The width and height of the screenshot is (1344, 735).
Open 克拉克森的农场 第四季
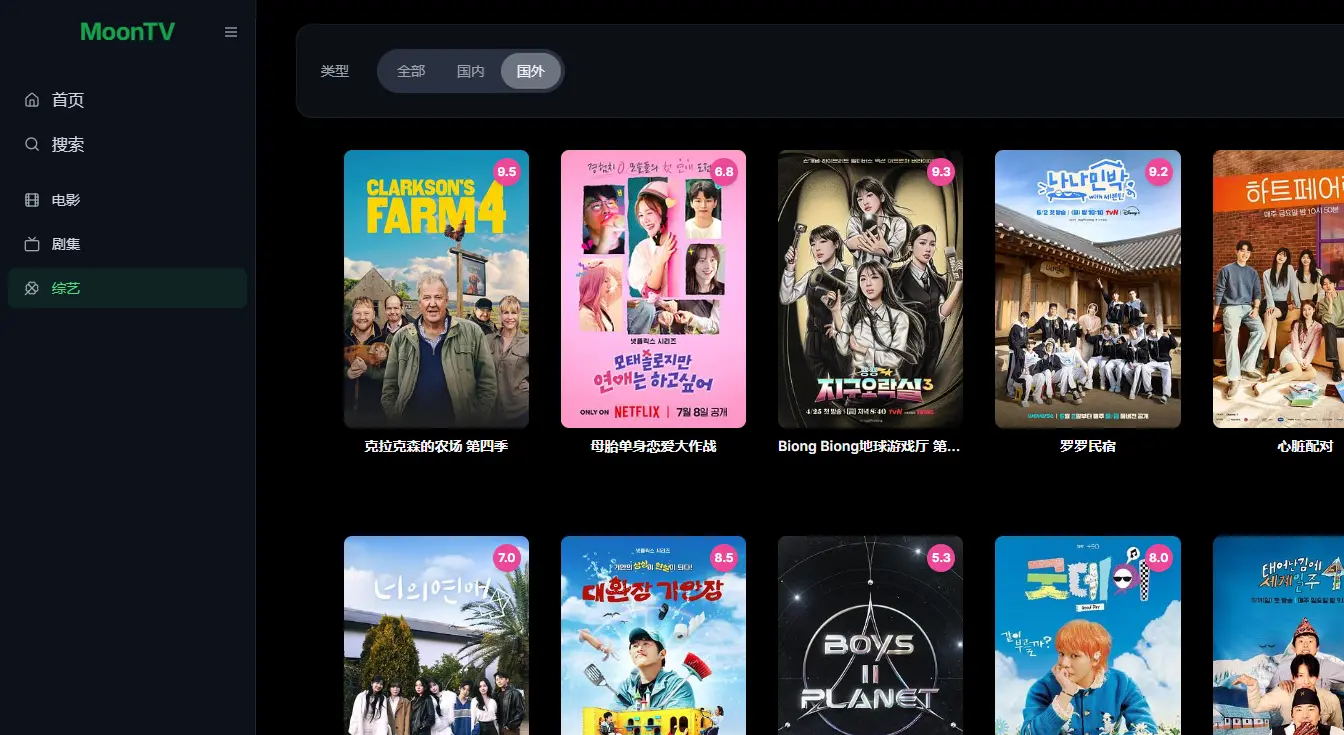click(436, 289)
